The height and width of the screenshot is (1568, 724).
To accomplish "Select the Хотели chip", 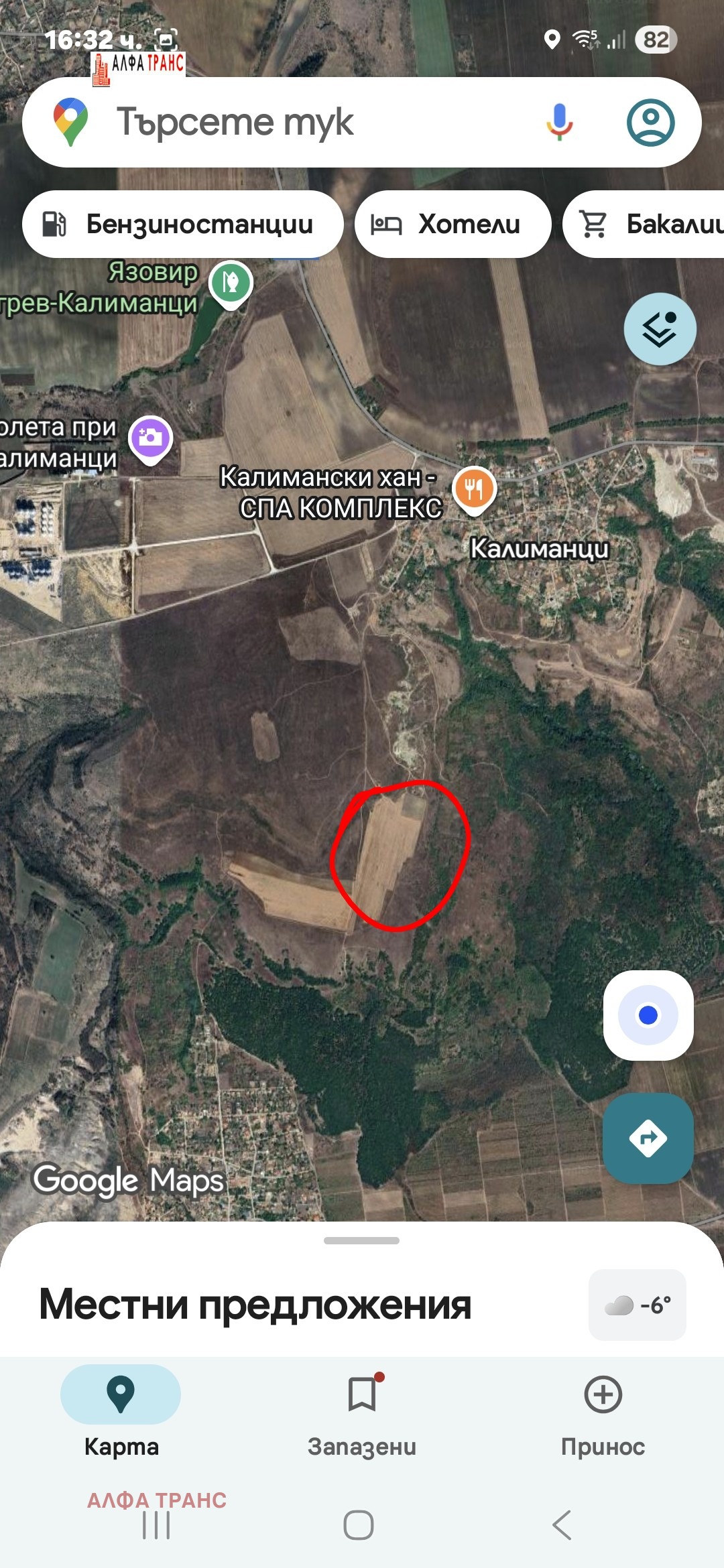I will tap(452, 224).
